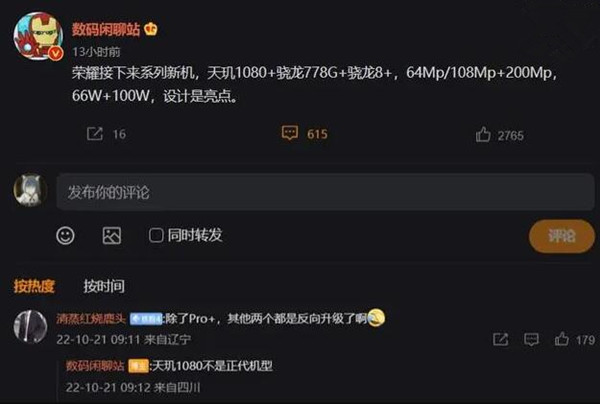Attach an image to your comment
Viewport: 600px width, 404px height.
tap(111, 236)
